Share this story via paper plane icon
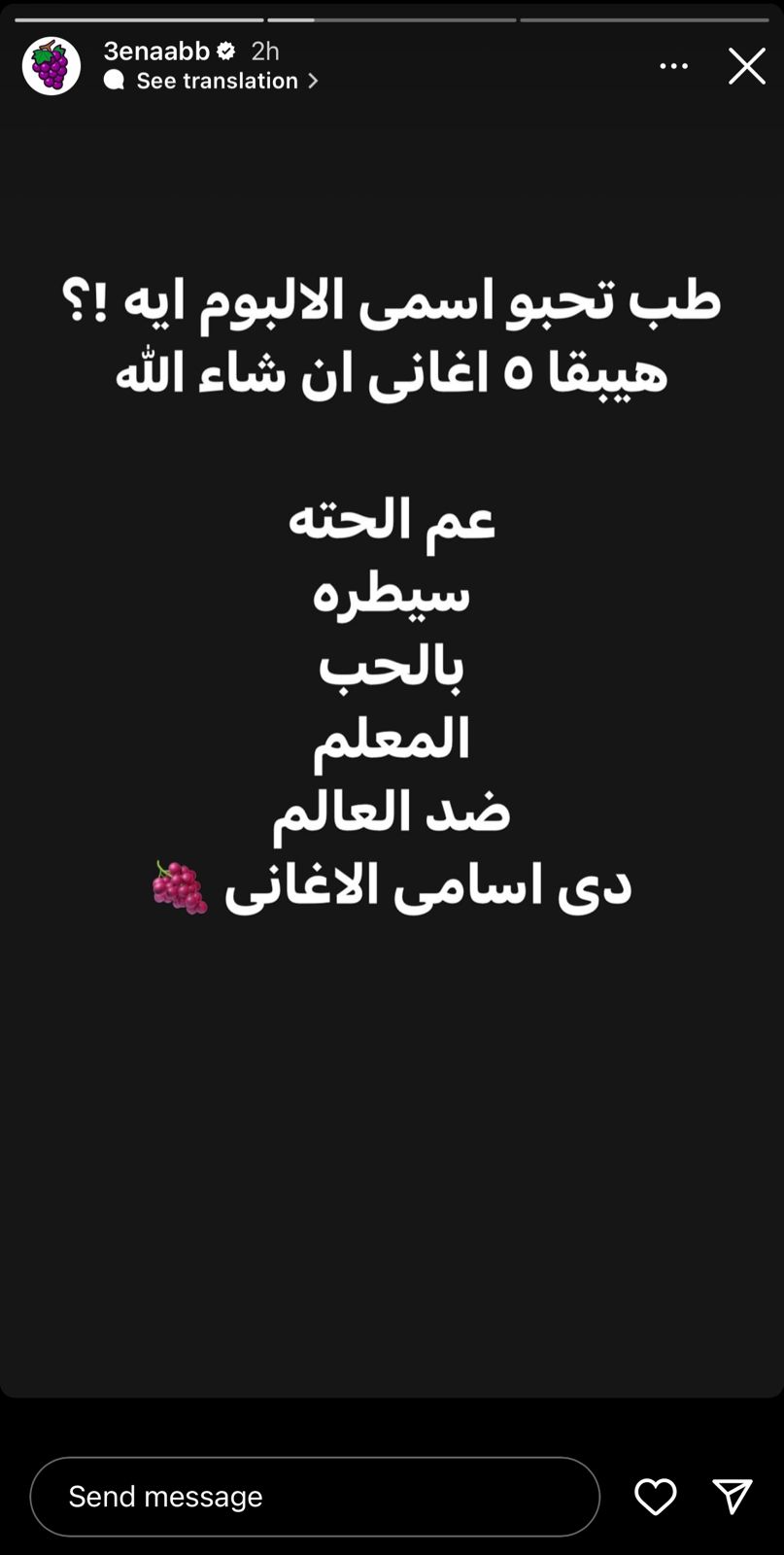Image resolution: width=784 pixels, height=1555 pixels. (x=732, y=1497)
